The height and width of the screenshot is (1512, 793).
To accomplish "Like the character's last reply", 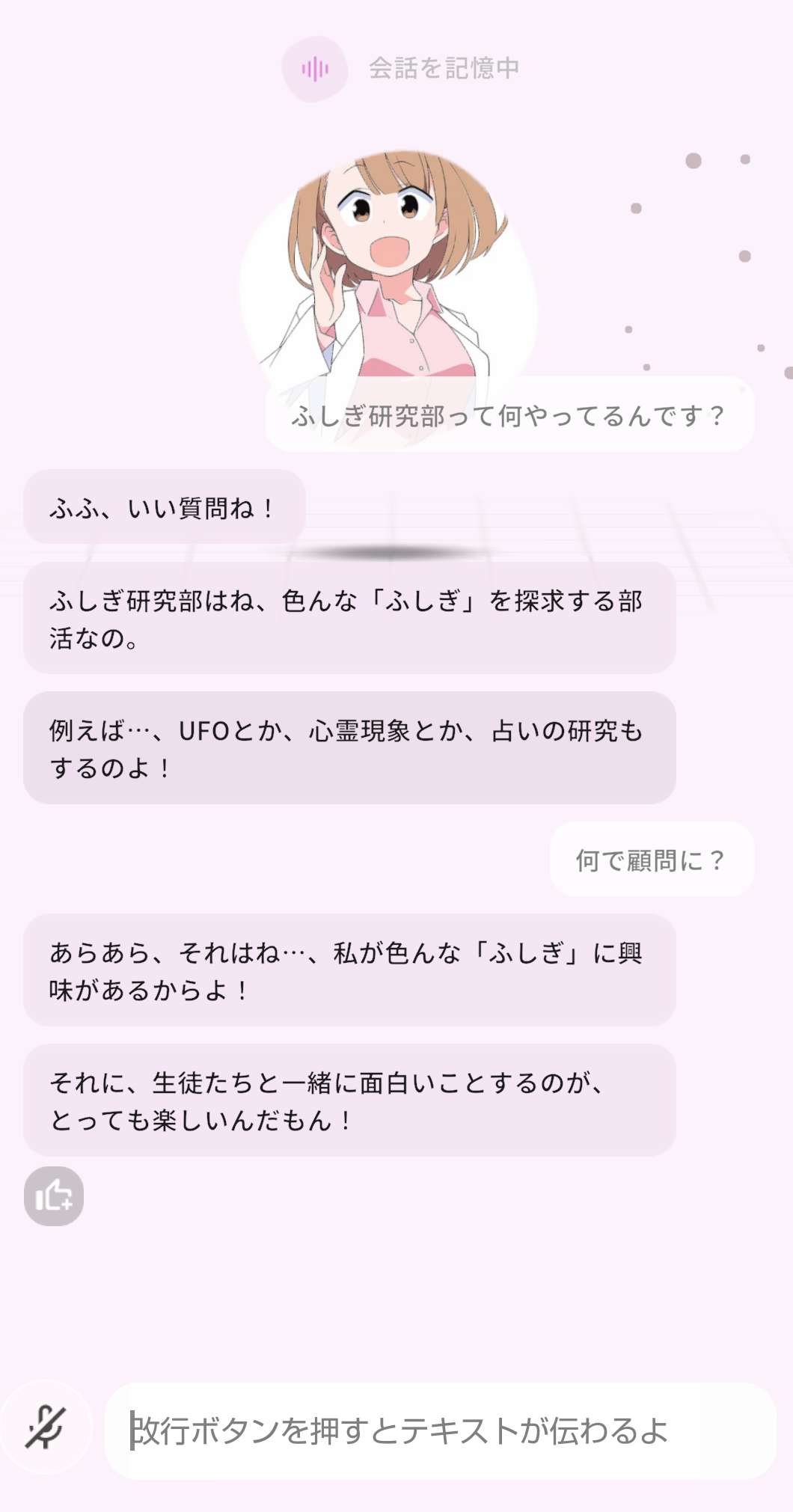I will pyautogui.click(x=54, y=1196).
